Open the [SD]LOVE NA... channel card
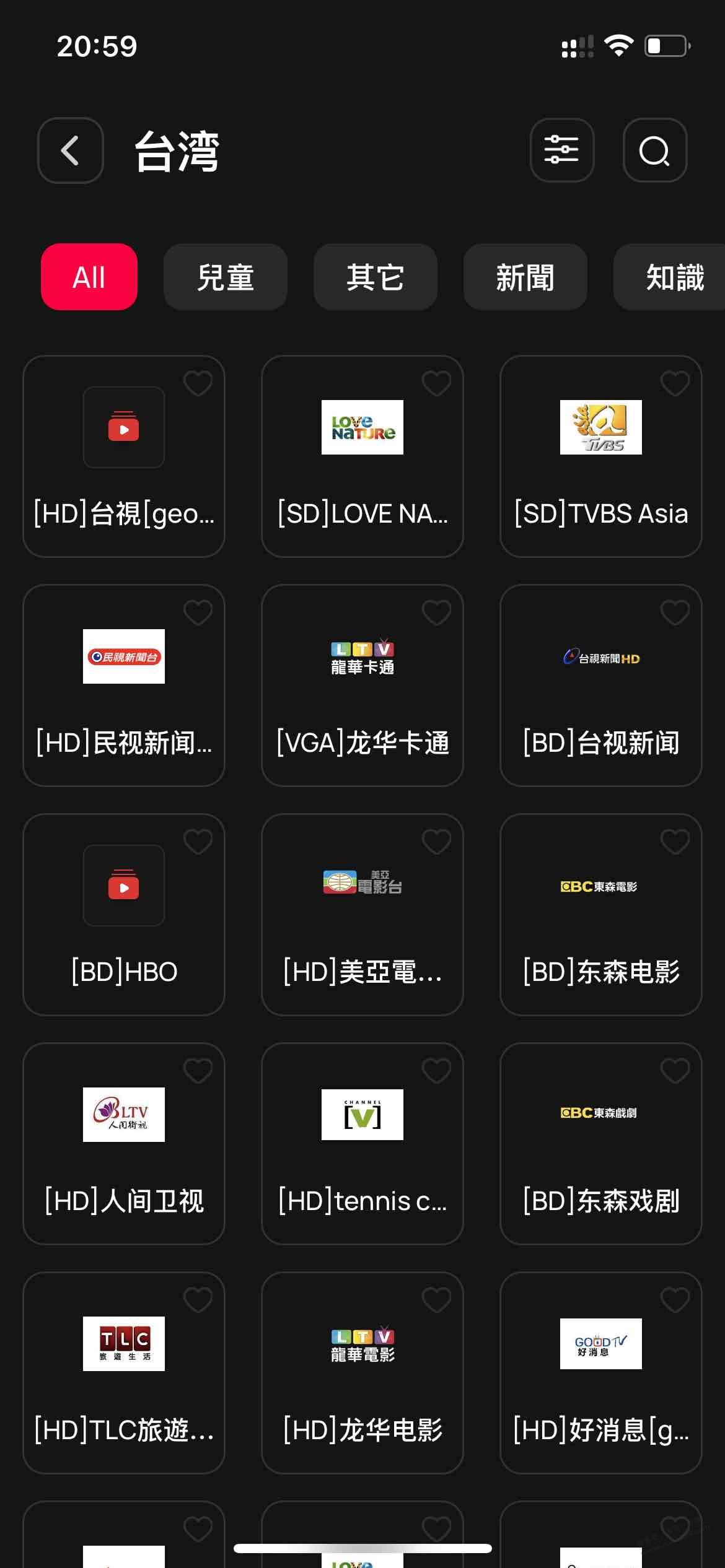Viewport: 725px width, 1568px height. (x=362, y=456)
